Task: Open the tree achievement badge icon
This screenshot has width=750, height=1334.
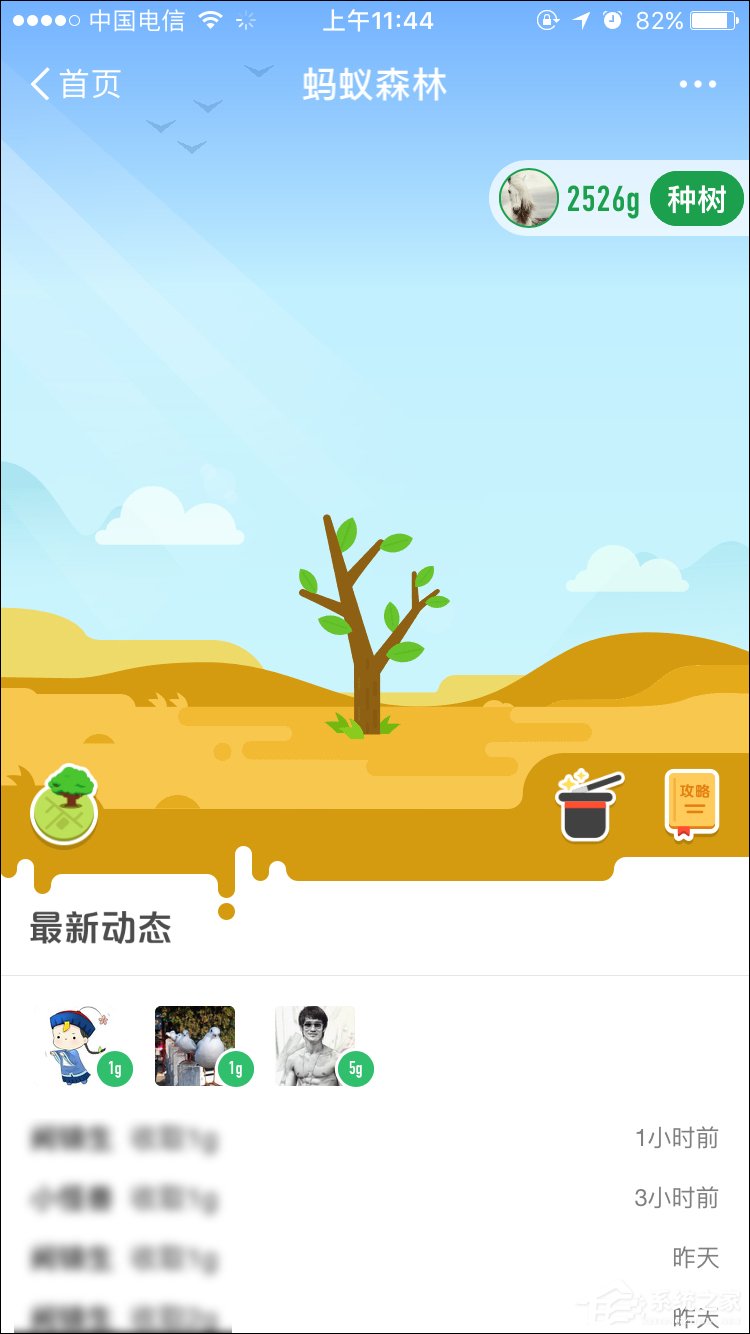Action: pyautogui.click(x=64, y=804)
